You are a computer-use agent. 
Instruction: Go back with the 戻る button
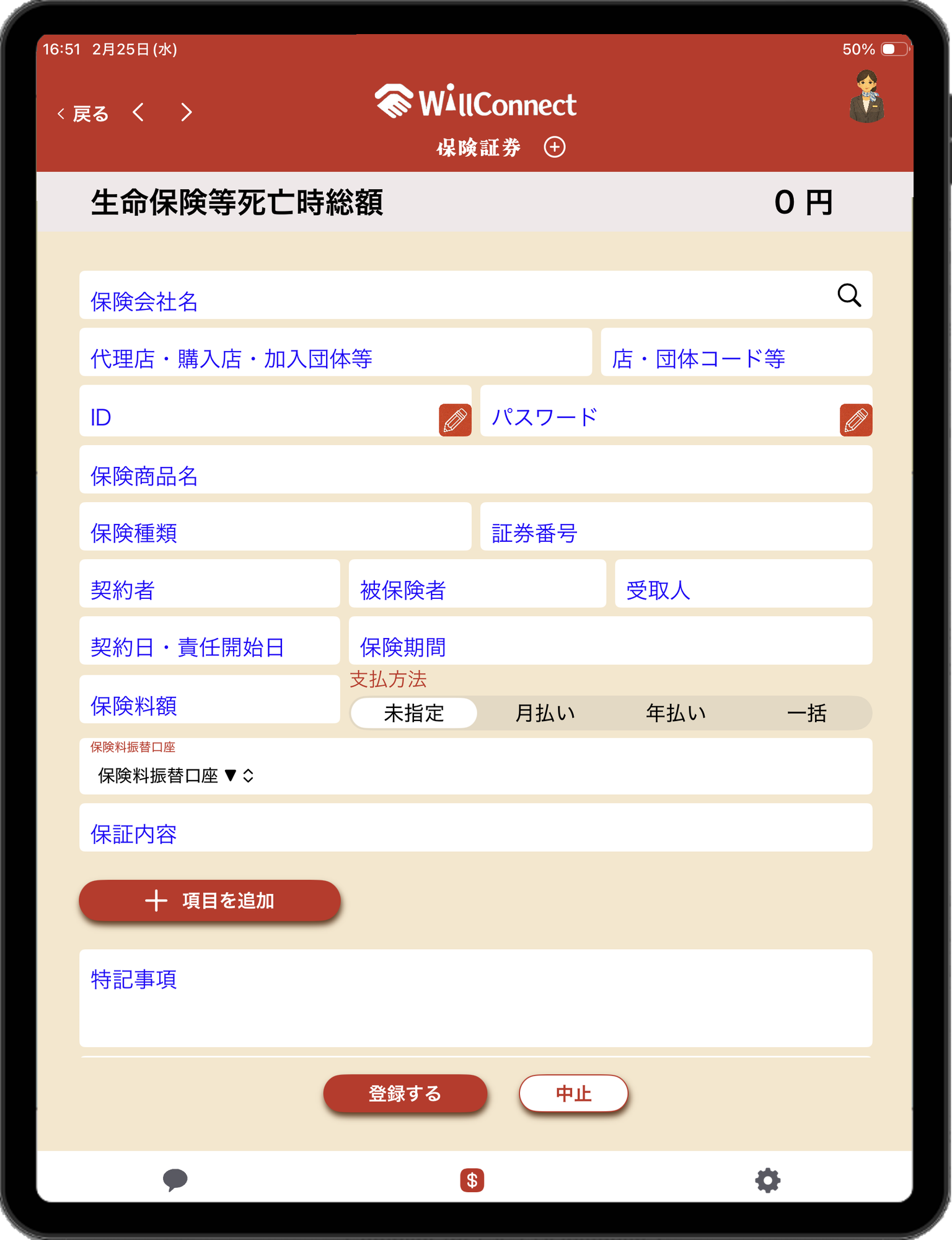(83, 114)
